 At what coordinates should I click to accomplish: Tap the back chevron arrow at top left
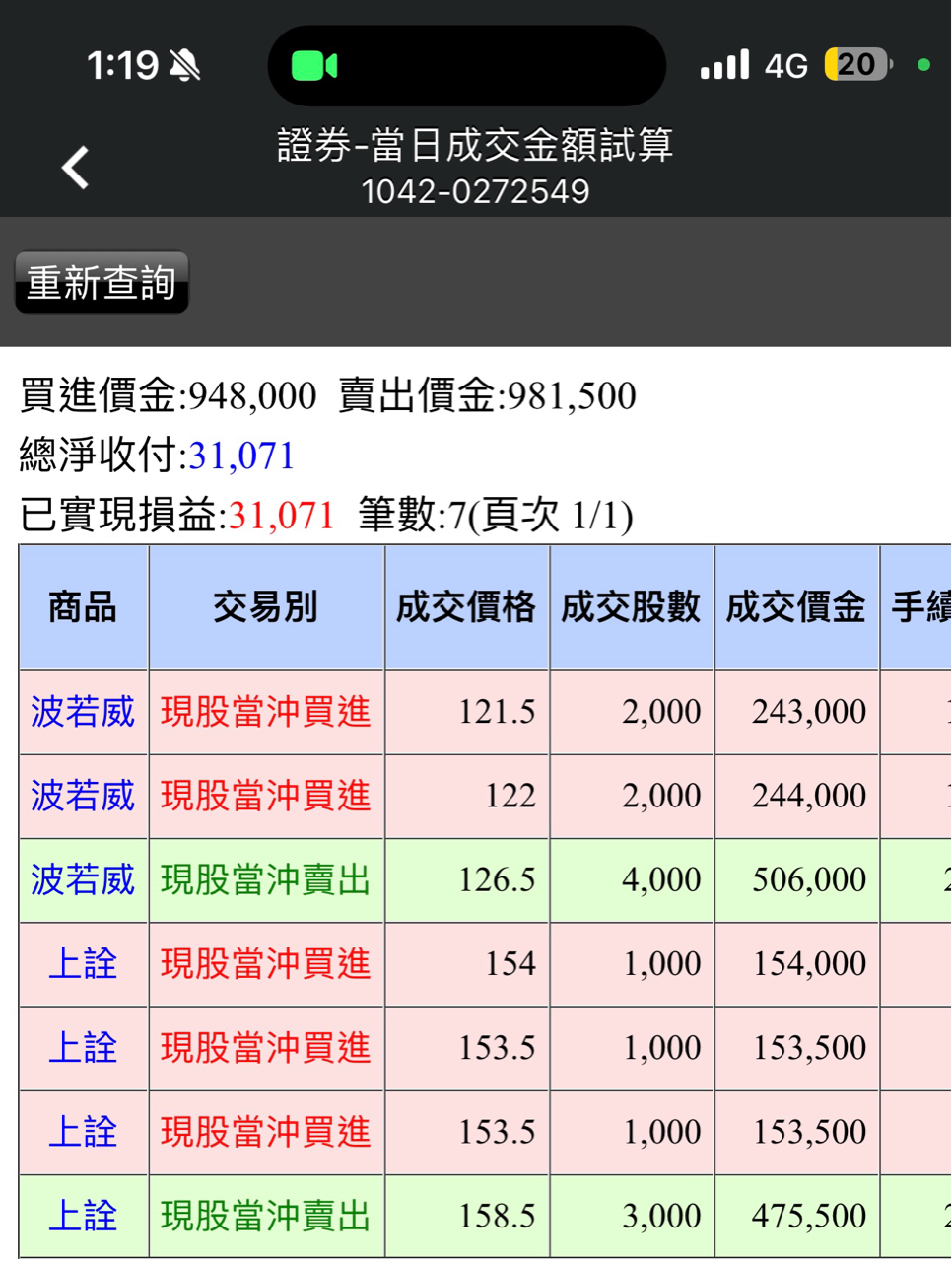point(73,166)
